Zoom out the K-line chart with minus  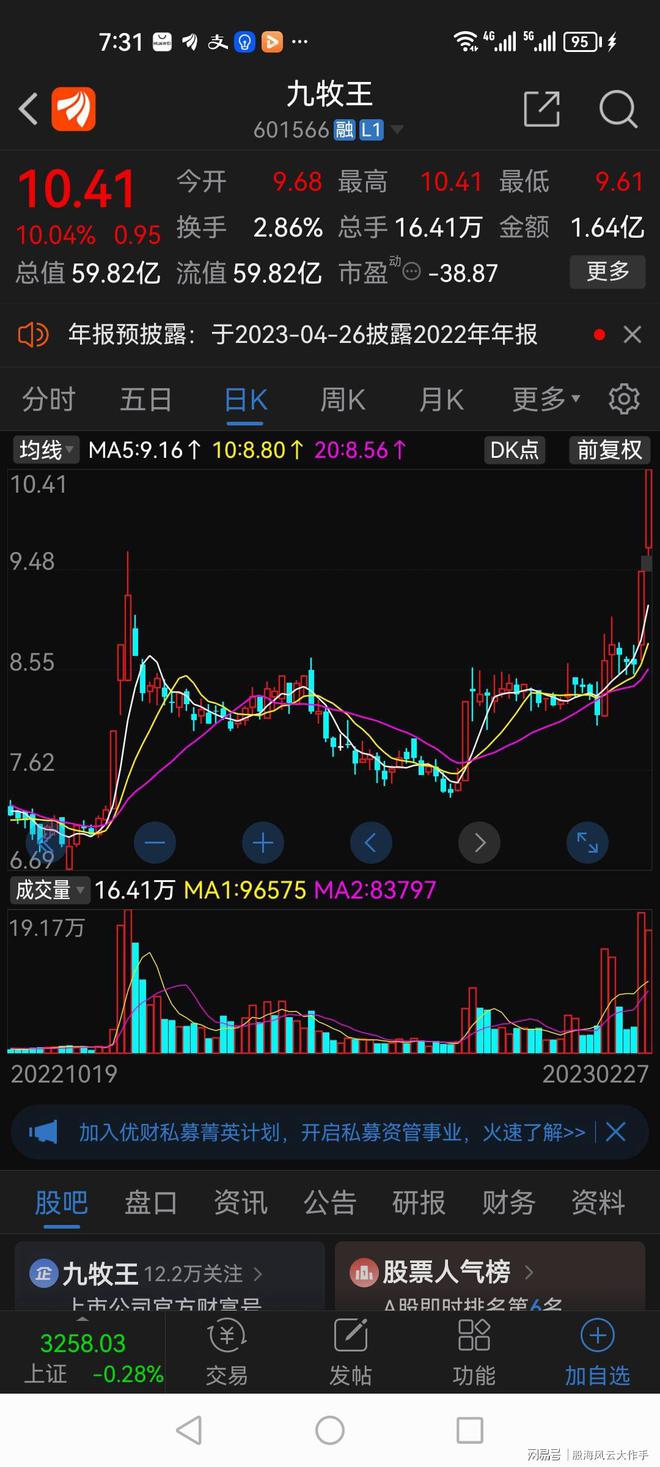pos(154,843)
